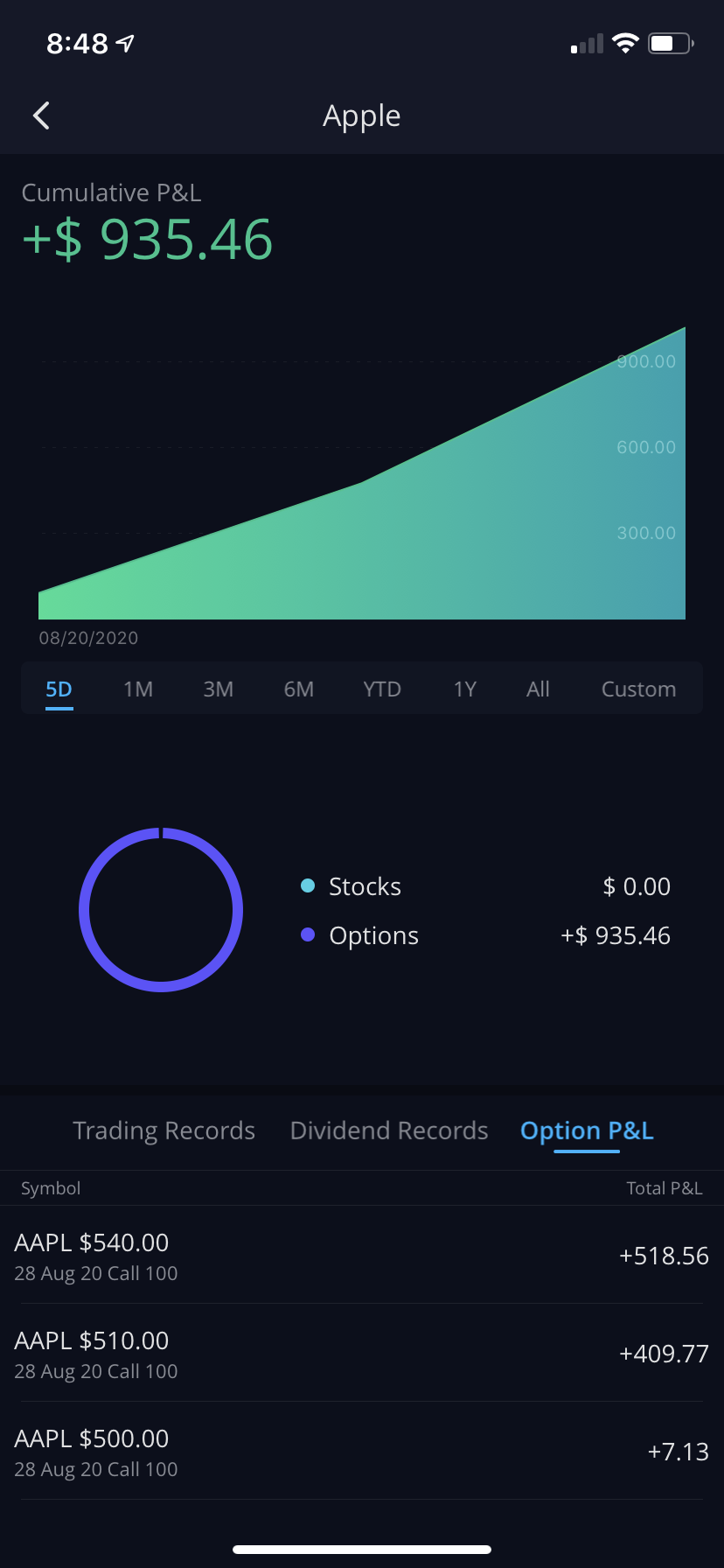This screenshot has width=724, height=1568.
Task: View the AAPL $510.00 call option
Action: 362,1354
